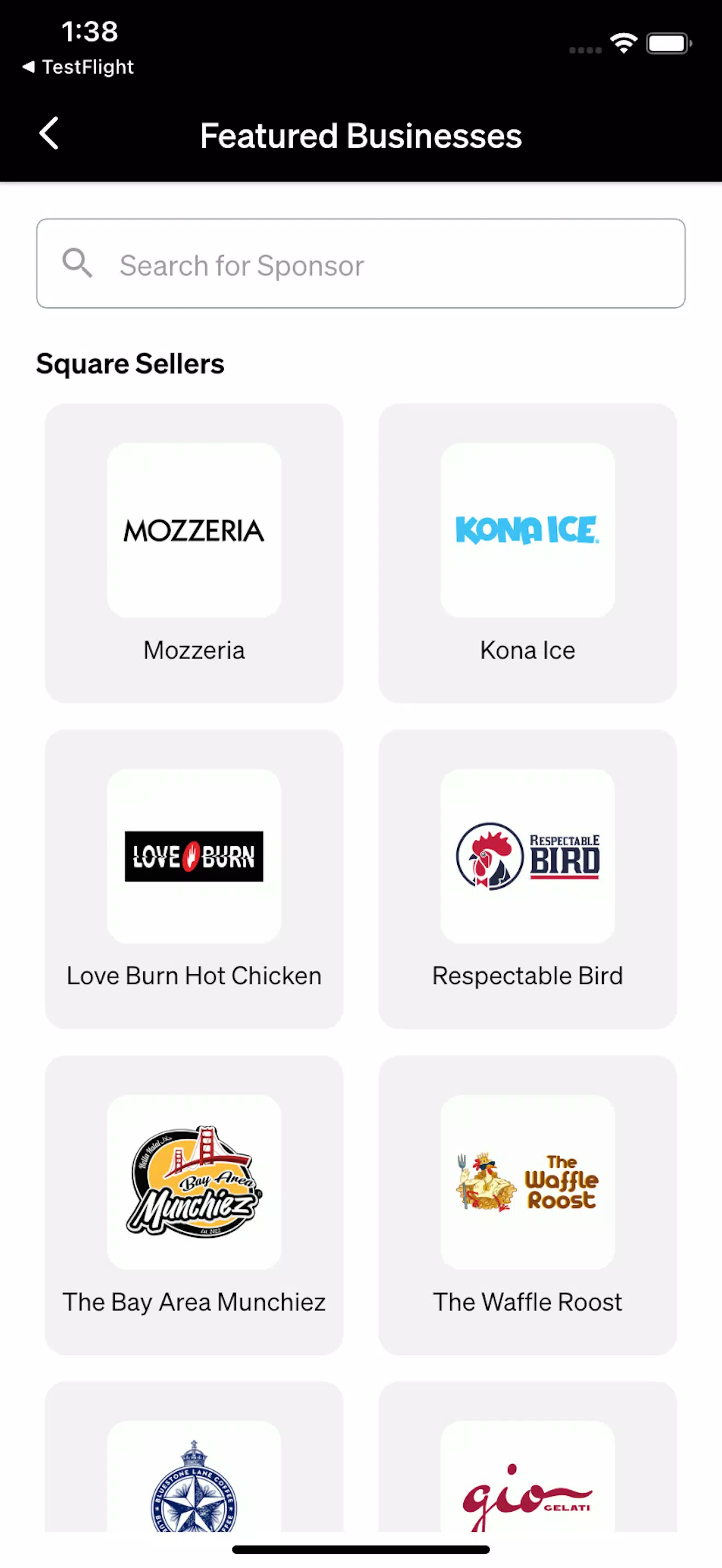Open the Kona Ice business card
Screen dimensions: 722x1568
(x=527, y=553)
